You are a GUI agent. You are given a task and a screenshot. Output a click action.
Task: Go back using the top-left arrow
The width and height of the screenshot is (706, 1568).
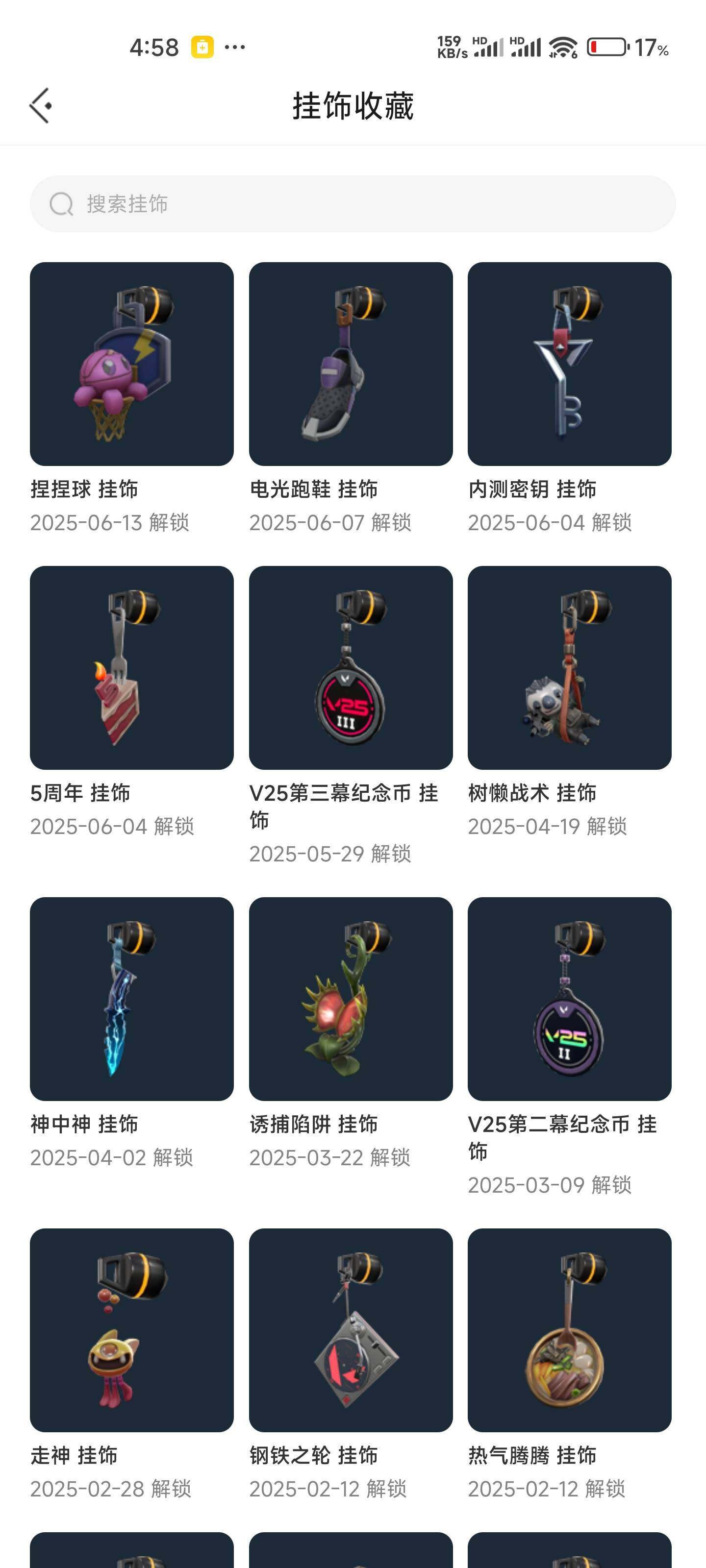click(x=41, y=106)
